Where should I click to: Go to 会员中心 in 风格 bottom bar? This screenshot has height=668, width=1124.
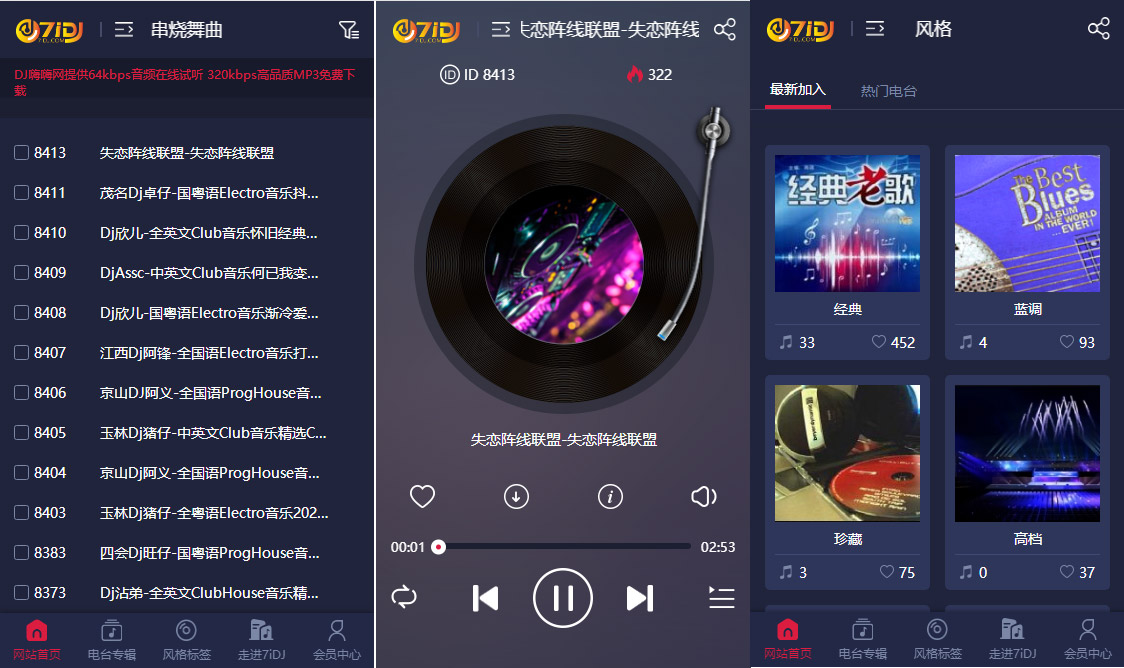tap(1087, 640)
